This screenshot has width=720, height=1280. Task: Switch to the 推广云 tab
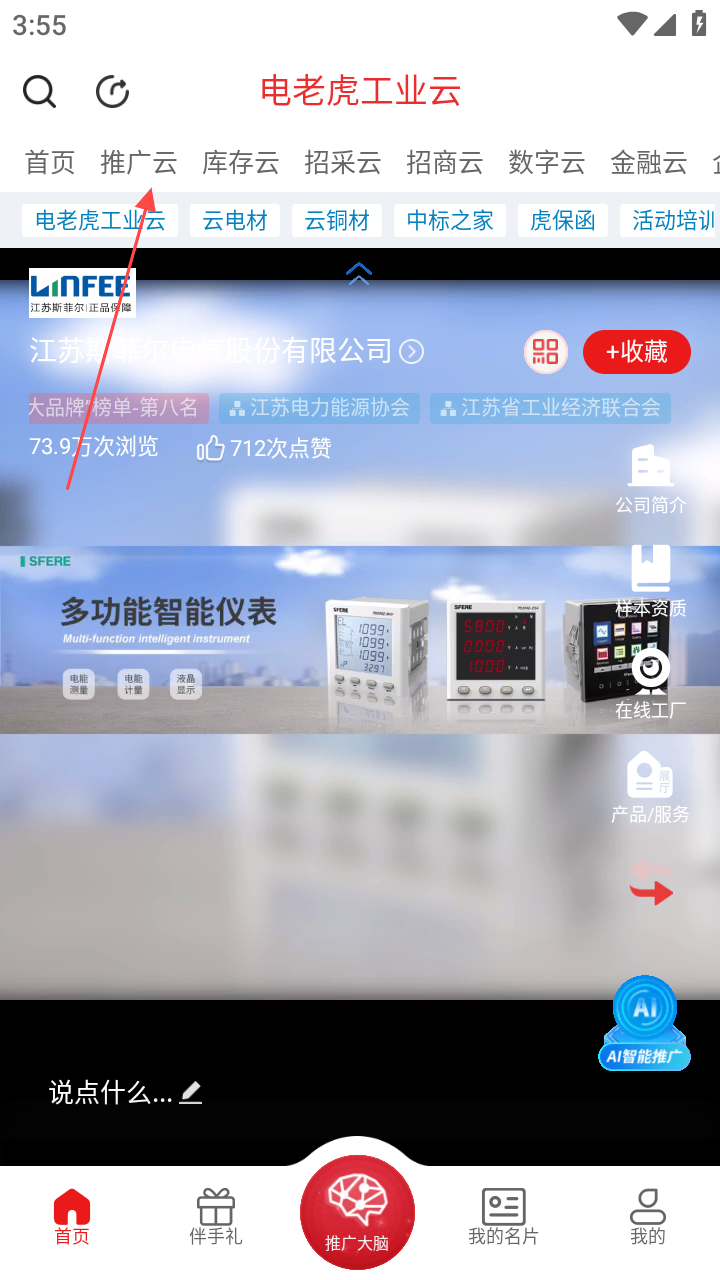(x=139, y=162)
